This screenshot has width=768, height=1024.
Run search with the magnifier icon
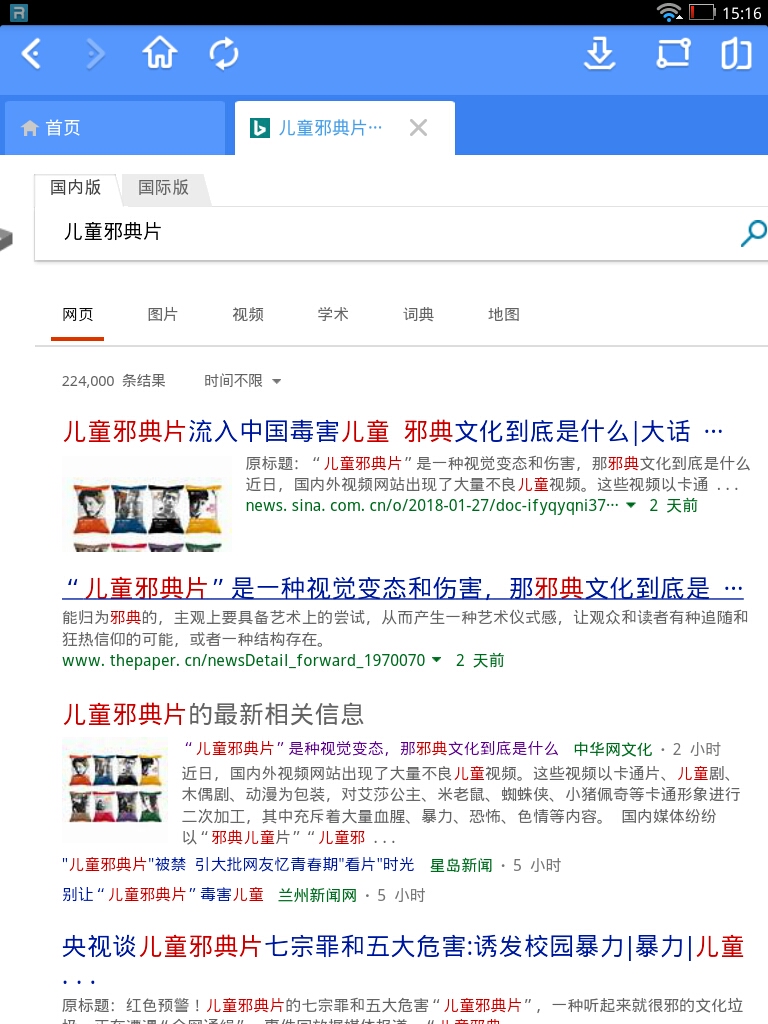[753, 233]
